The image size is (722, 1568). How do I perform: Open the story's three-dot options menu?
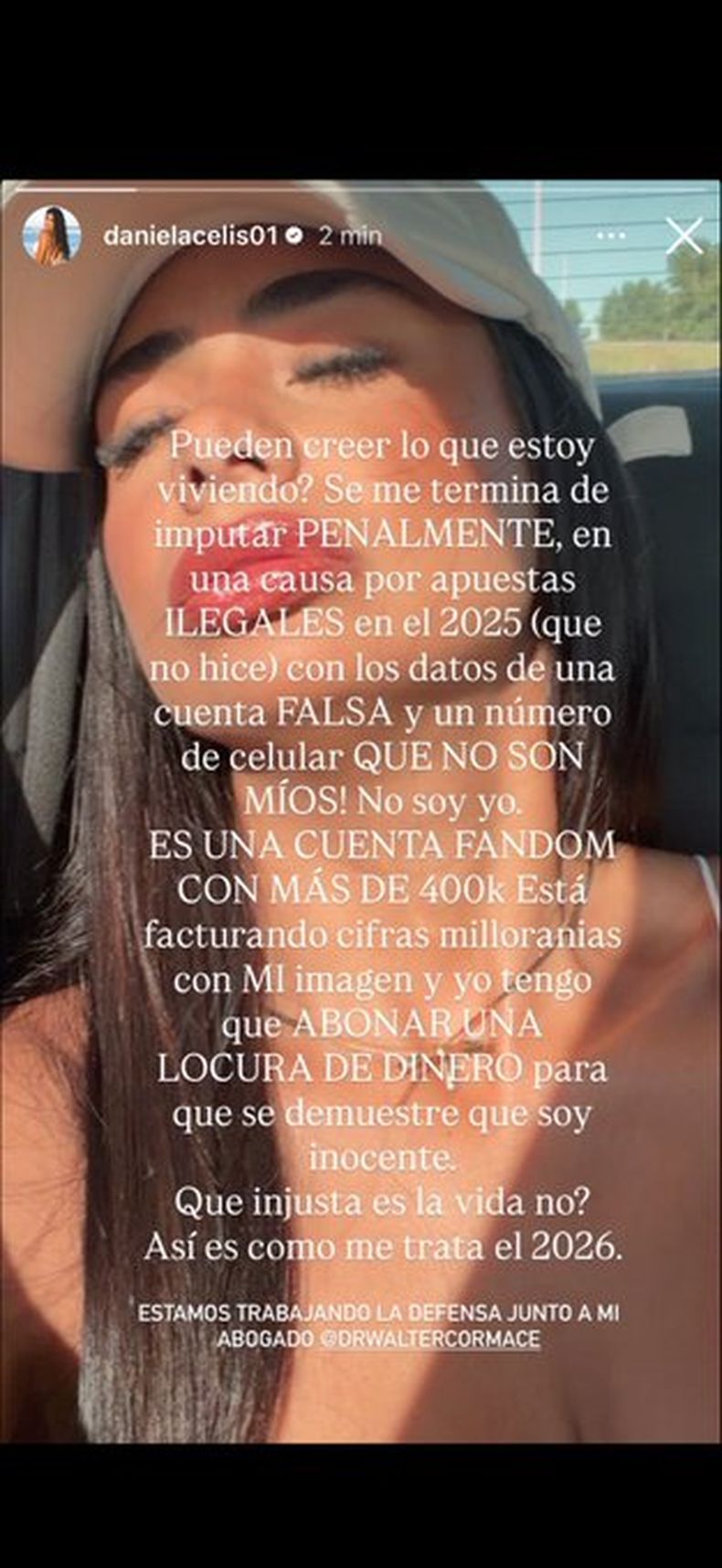[x=611, y=236]
